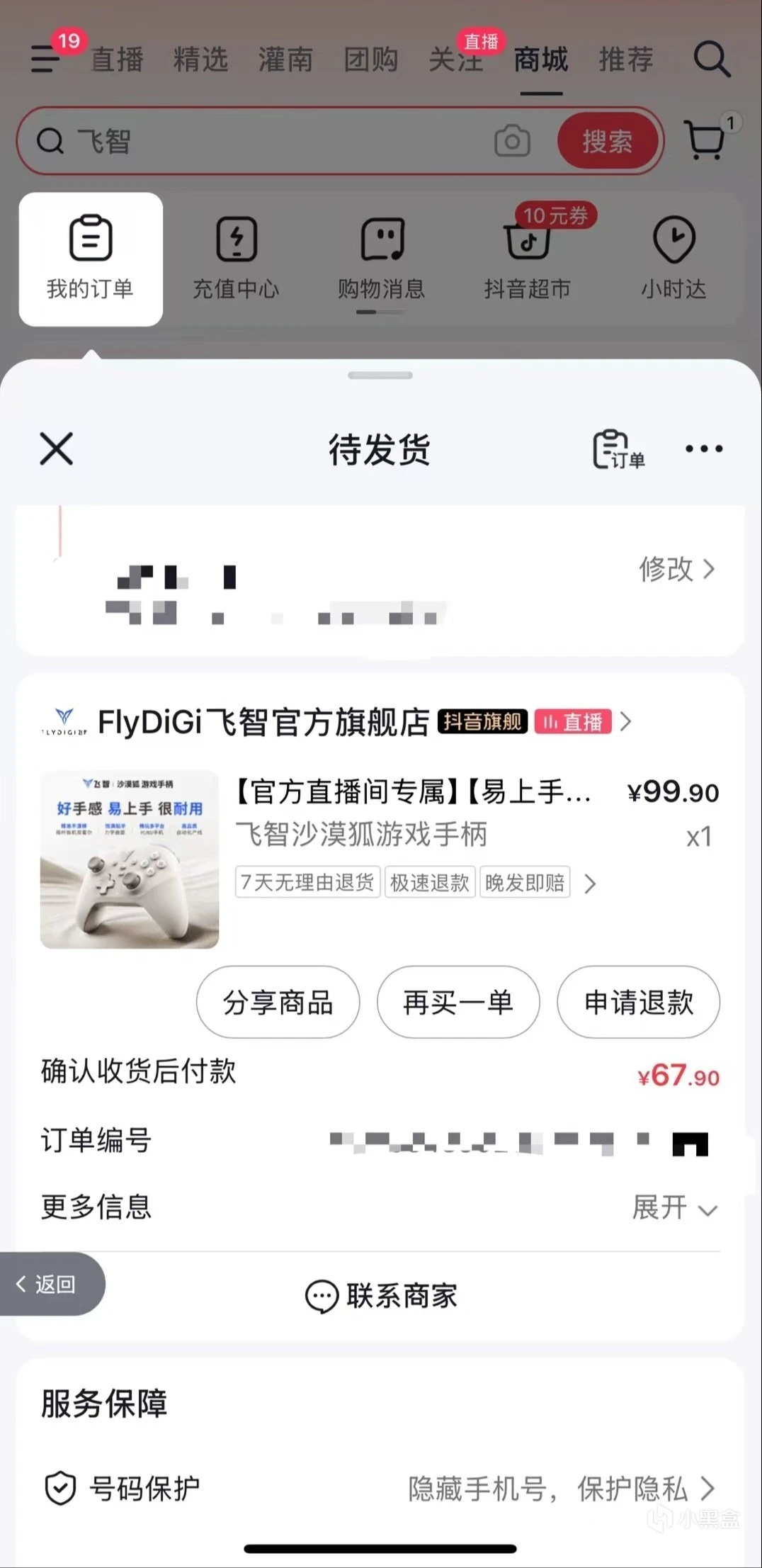This screenshot has height=1568, width=762.
Task: Open 我的订单 shortcut
Action: [91, 259]
